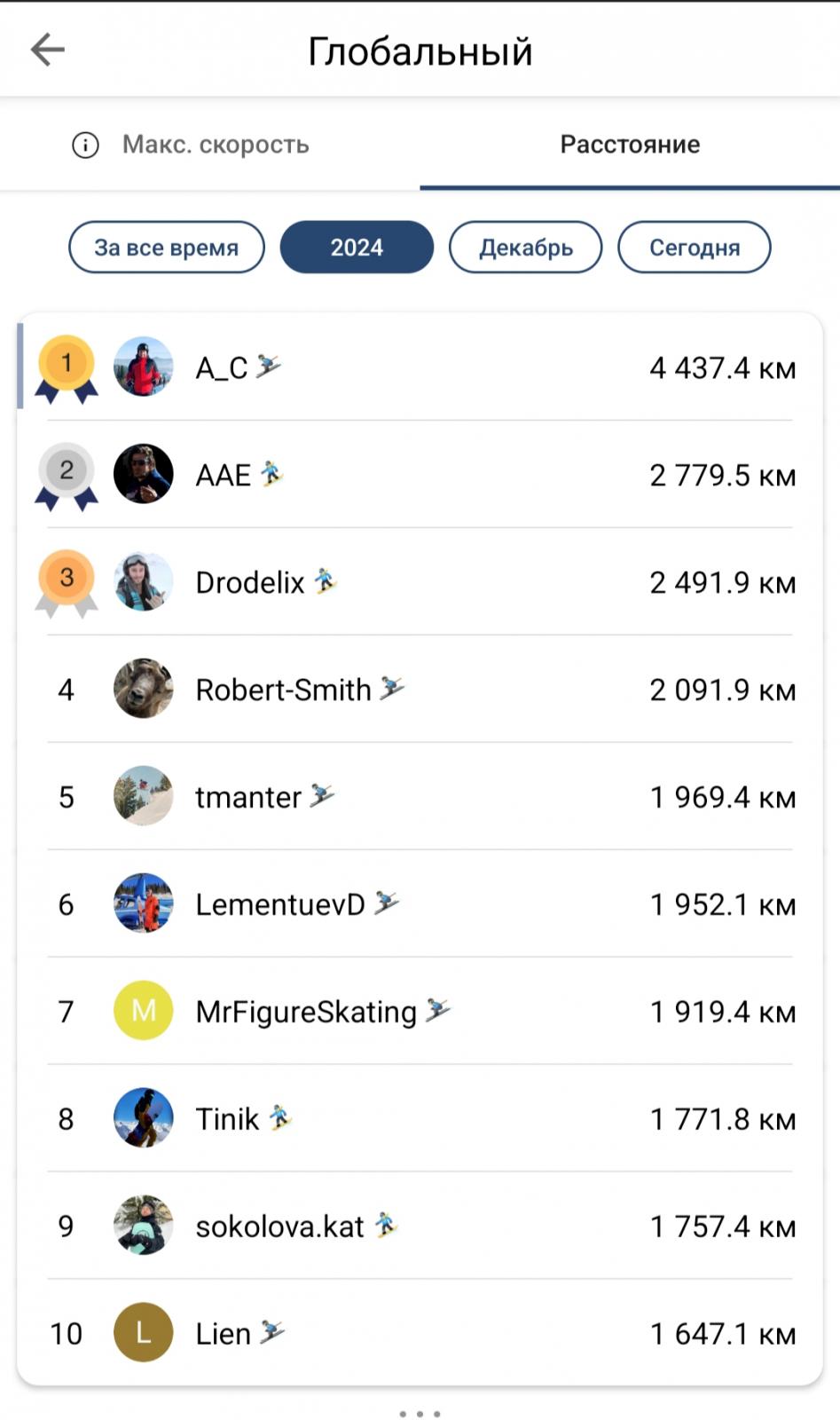Open the sokolova.kat entry
The width and height of the screenshot is (840, 1420).
[420, 1226]
